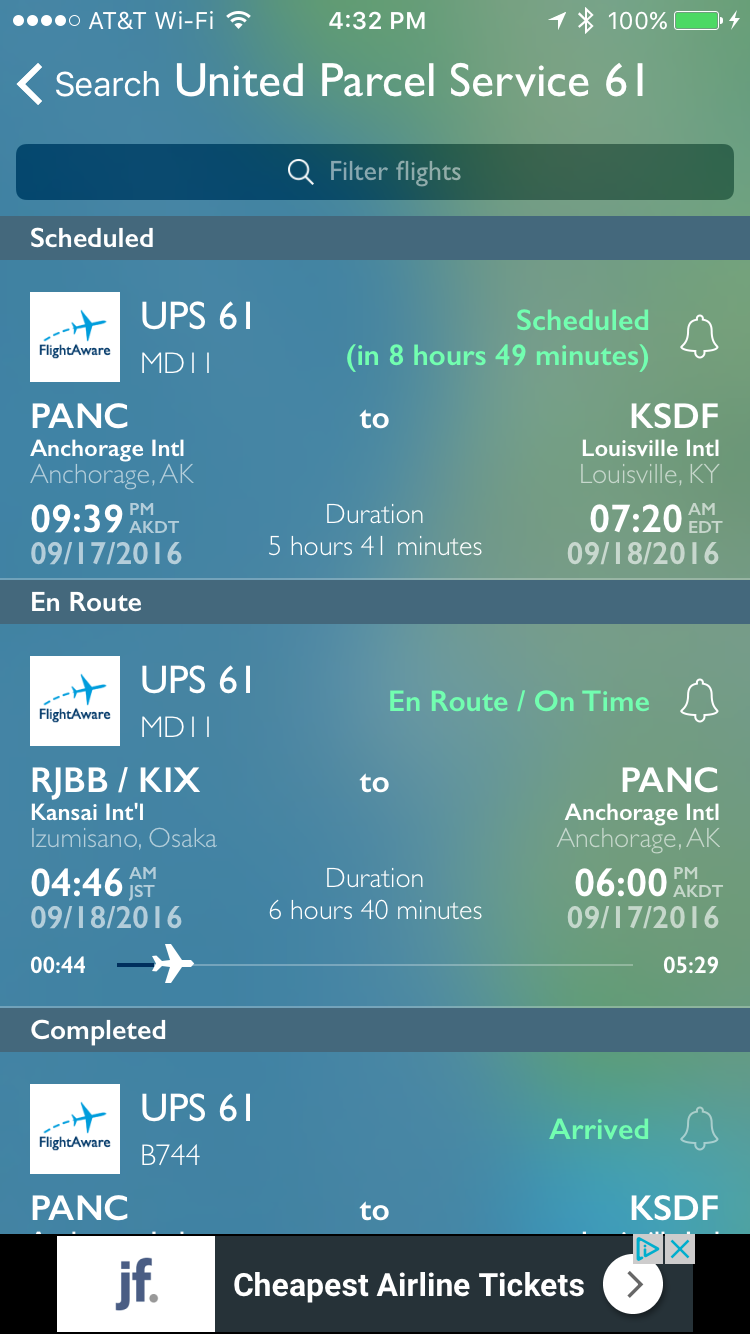Viewport: 750px width, 1334px height.
Task: Open the completed B744 flight card
Action: 375,1150
